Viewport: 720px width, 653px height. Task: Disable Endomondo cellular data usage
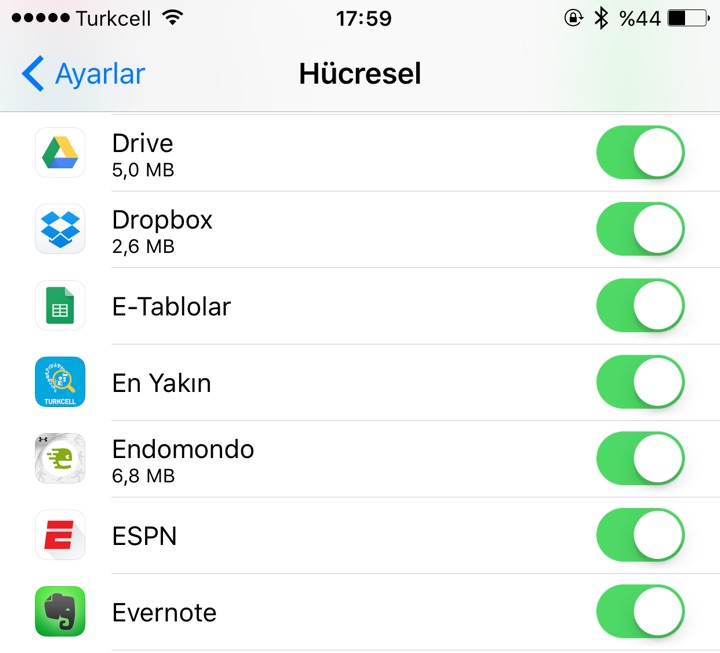click(x=640, y=459)
